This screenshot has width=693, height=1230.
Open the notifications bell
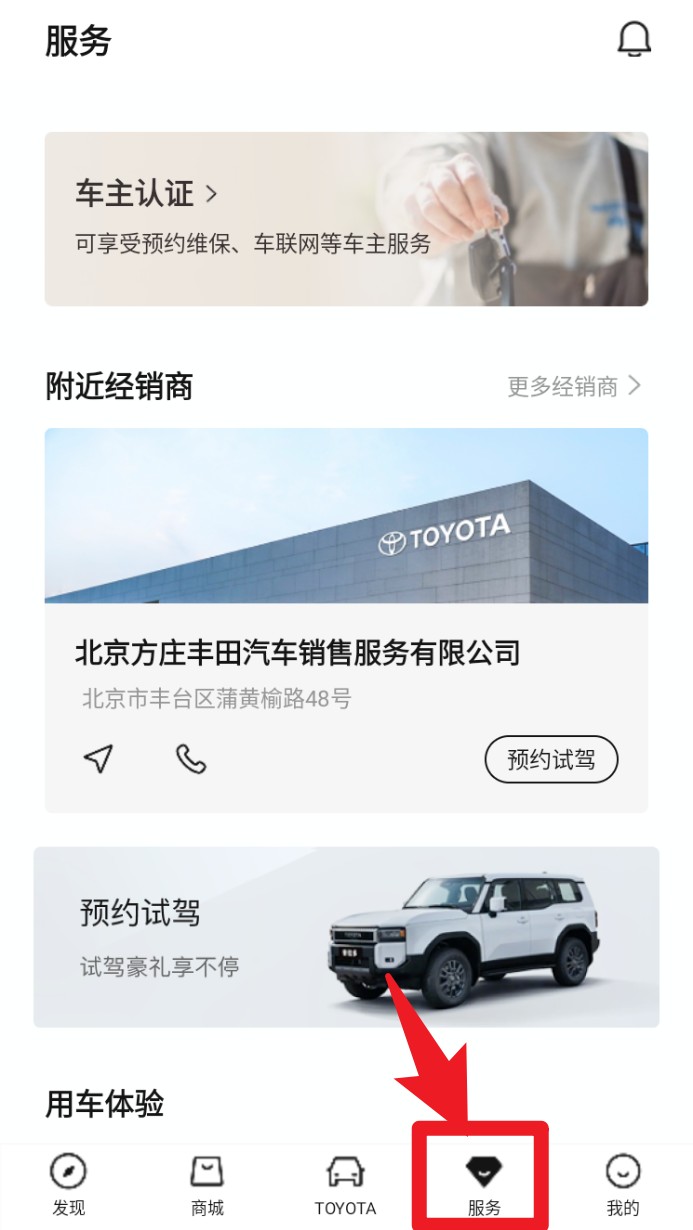pyautogui.click(x=634, y=40)
